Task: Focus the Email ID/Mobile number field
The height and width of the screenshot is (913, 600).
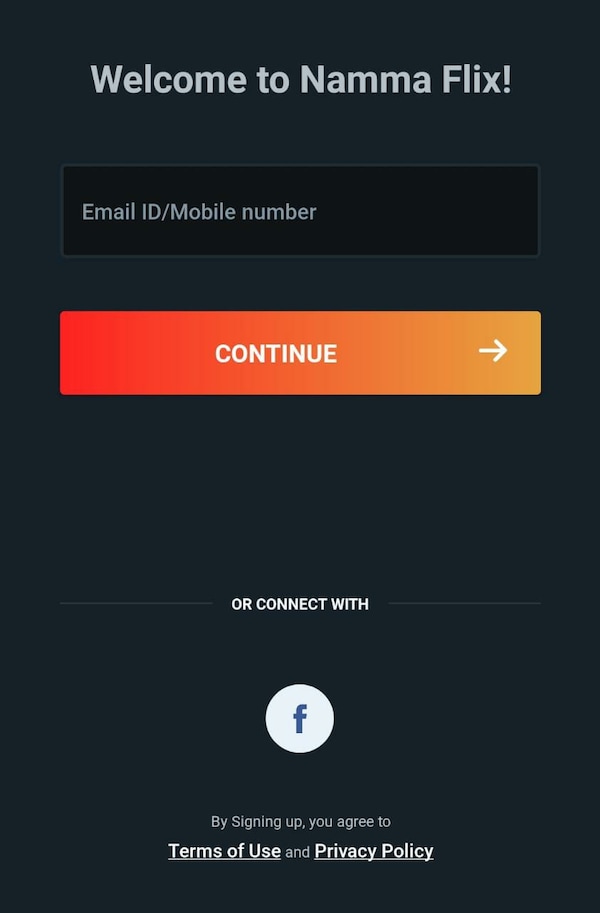Action: click(300, 211)
